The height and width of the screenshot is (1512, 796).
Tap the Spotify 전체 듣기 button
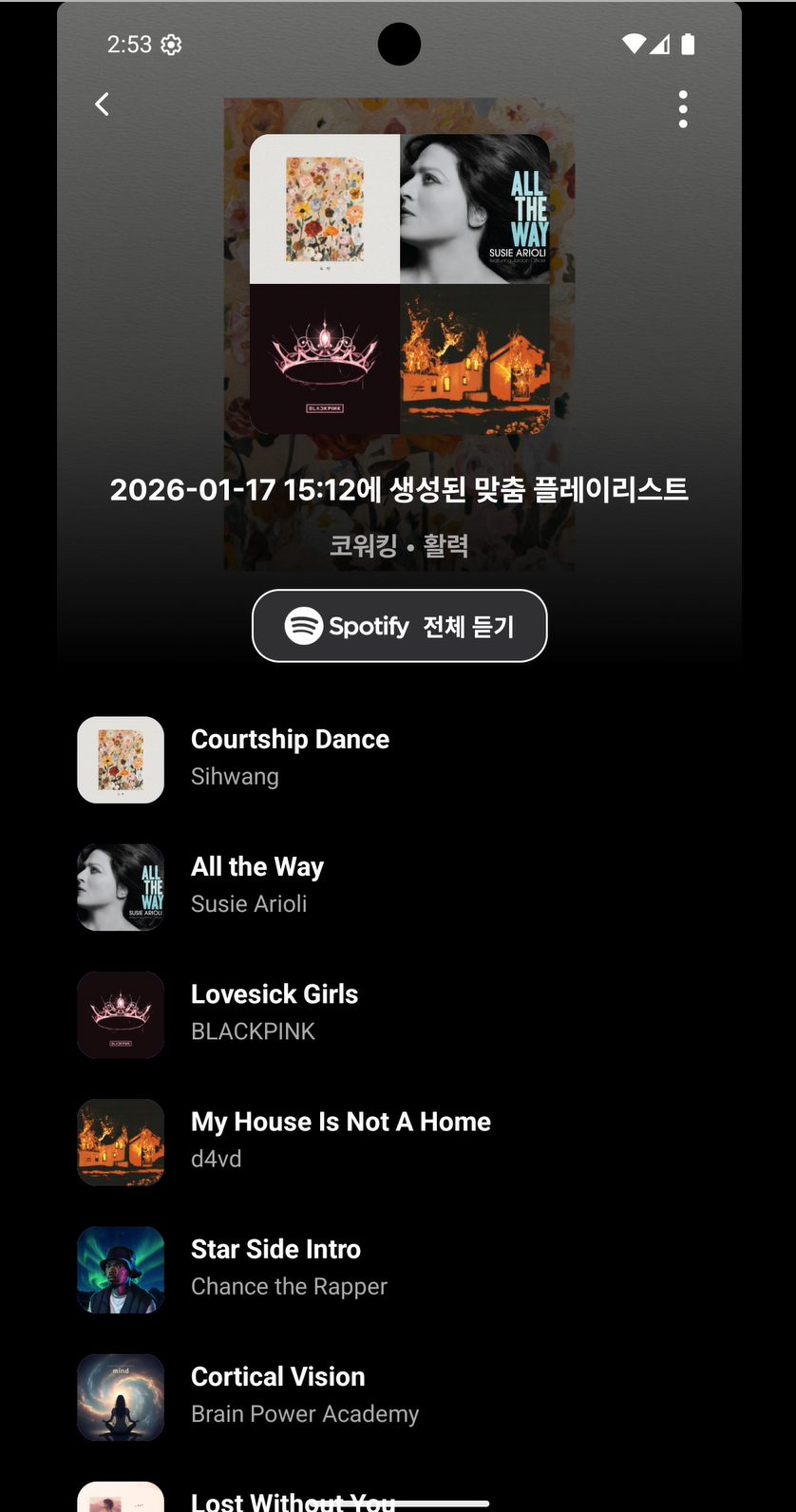[399, 626]
